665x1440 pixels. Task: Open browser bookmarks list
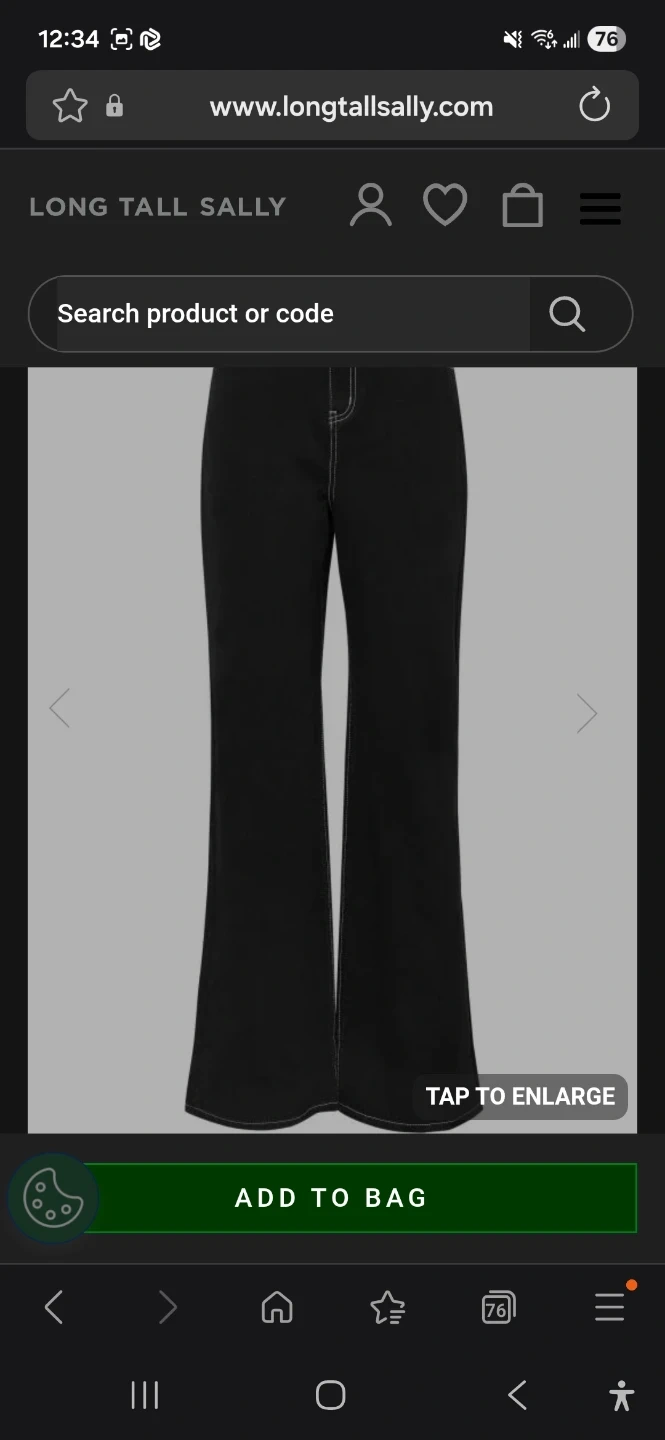[387, 1307]
